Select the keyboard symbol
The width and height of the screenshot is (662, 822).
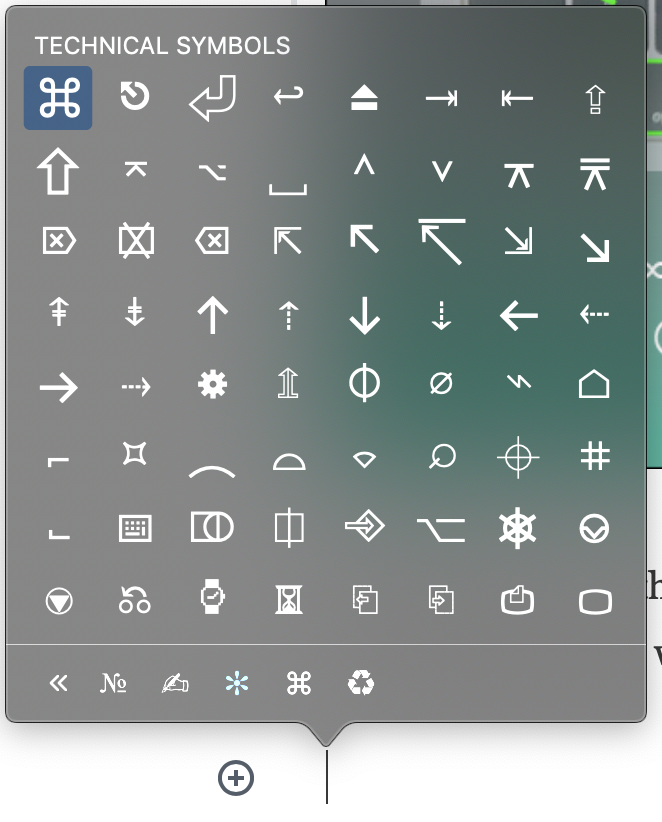click(135, 528)
